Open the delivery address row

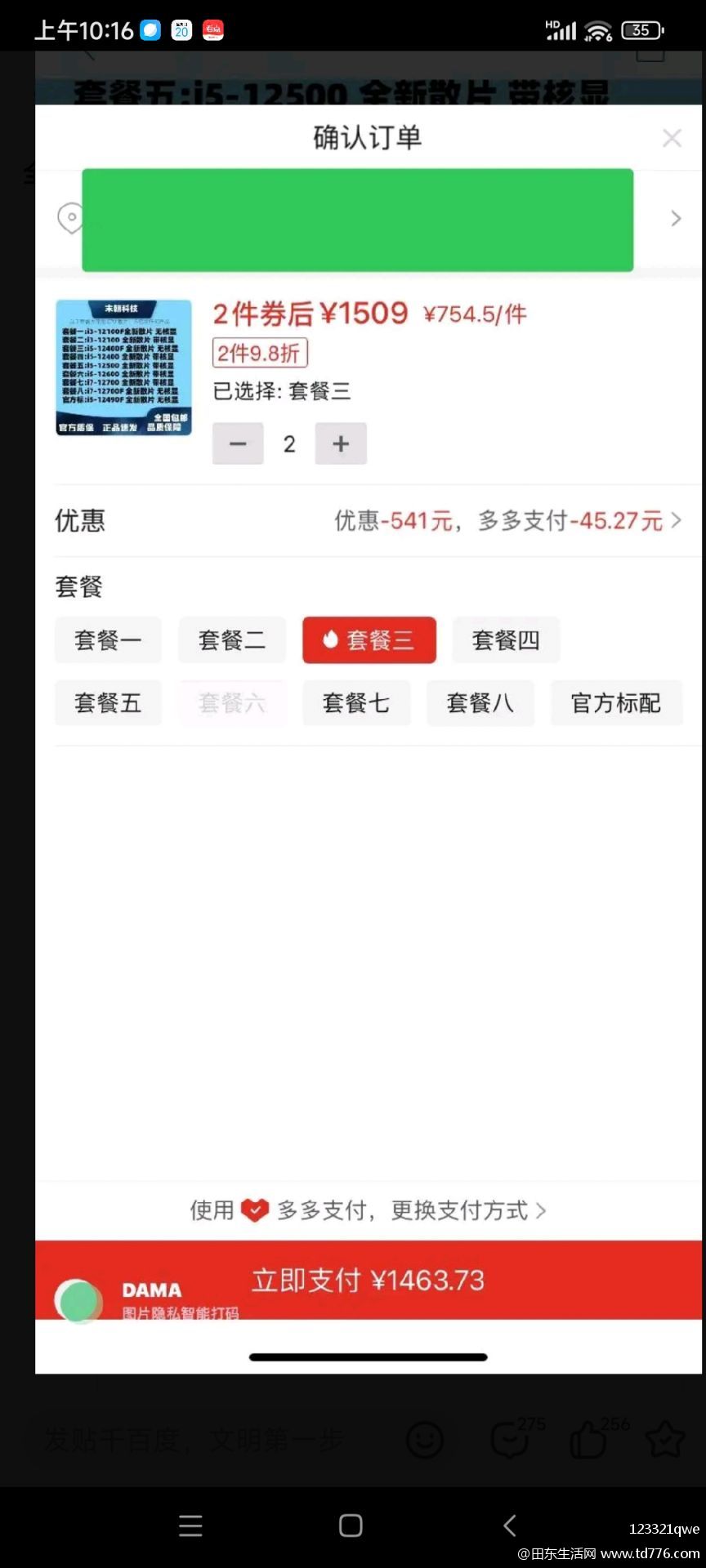[x=369, y=219]
